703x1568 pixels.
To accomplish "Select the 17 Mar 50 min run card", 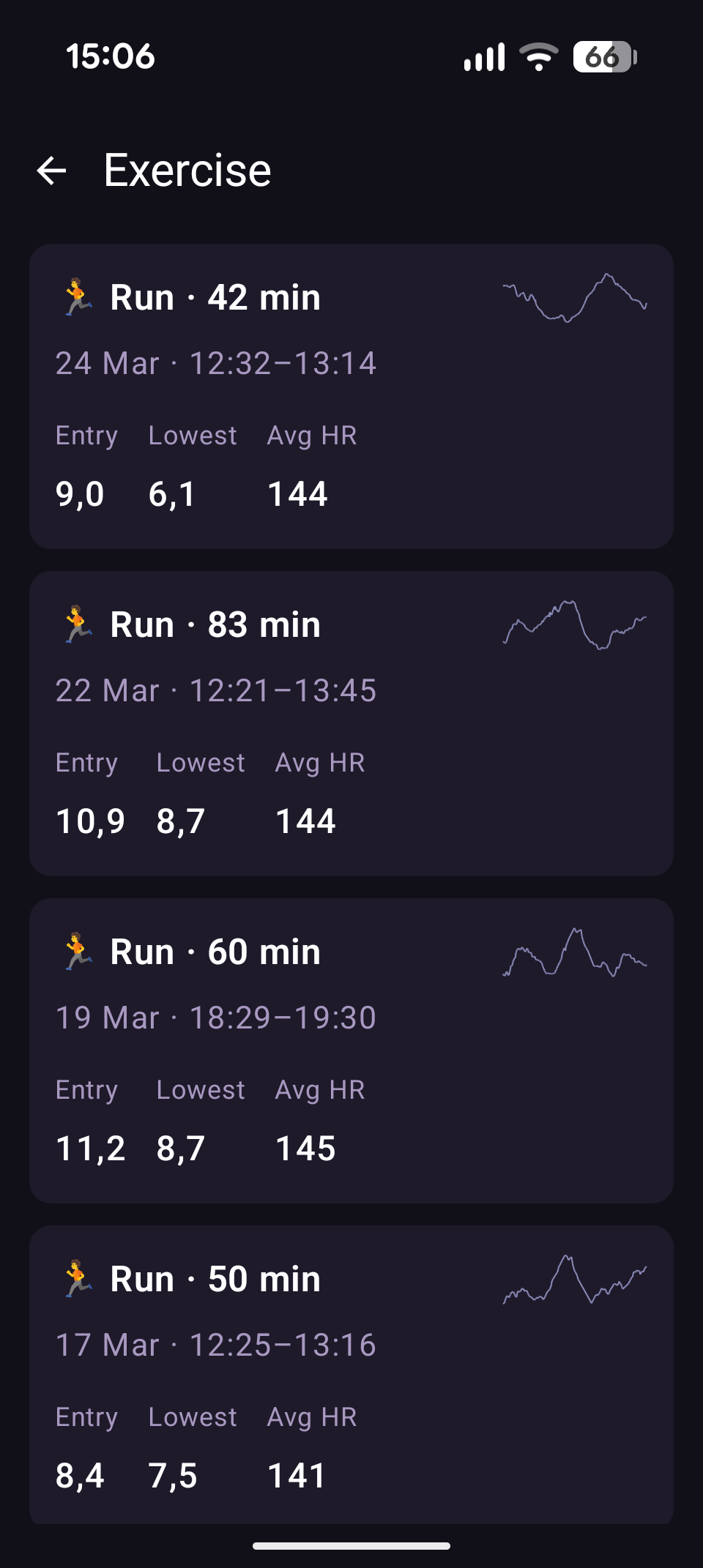I will point(351,1376).
